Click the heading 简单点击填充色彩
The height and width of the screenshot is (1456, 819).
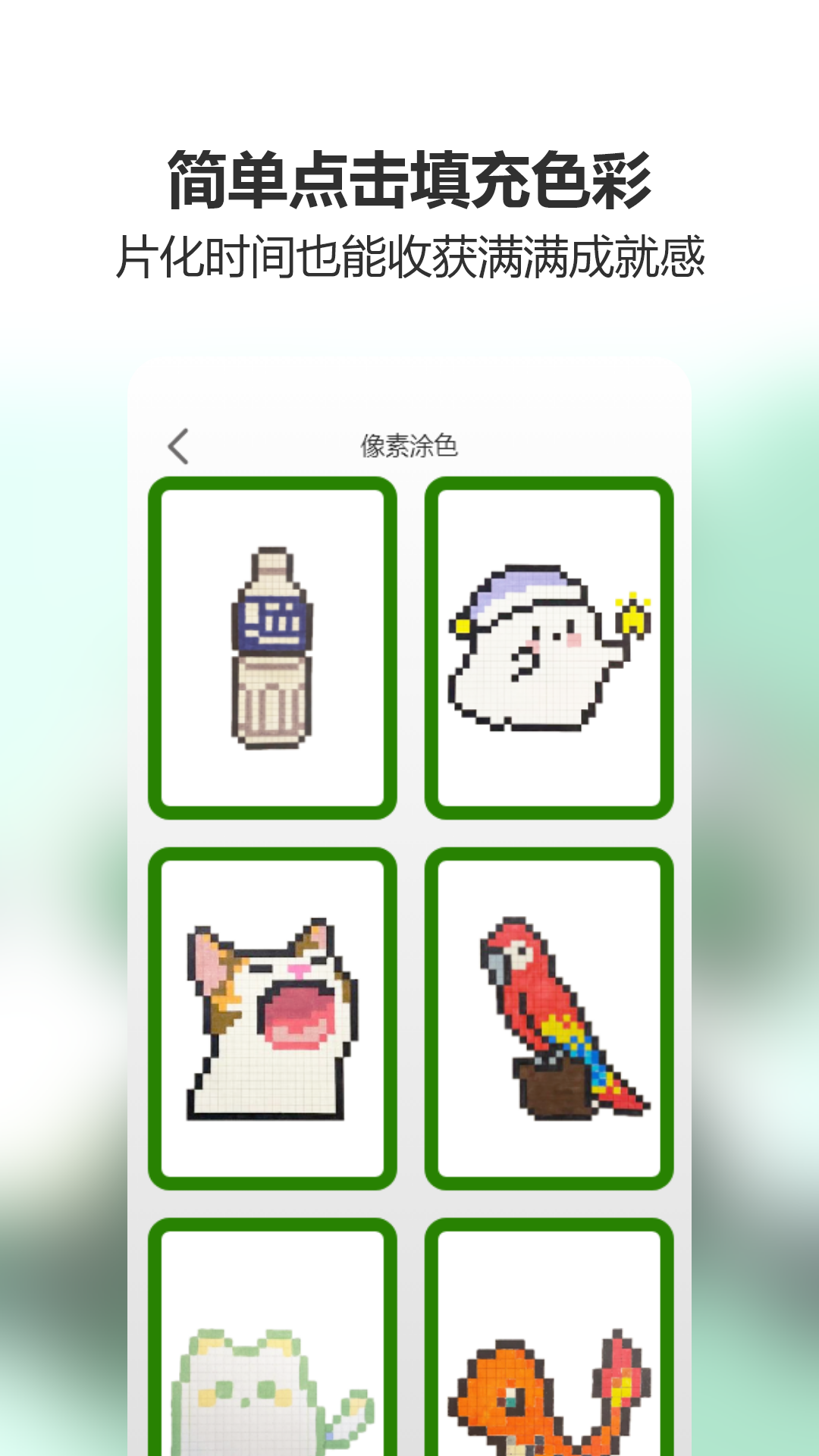coord(409,177)
